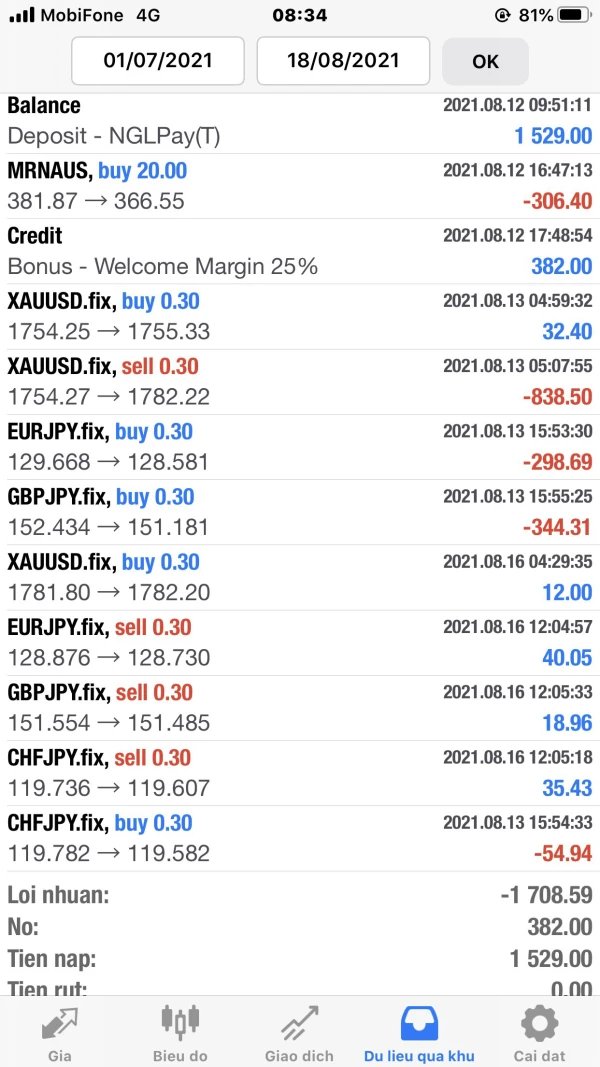
Task: Select the Du lieu qua khu tab
Action: [419, 1033]
